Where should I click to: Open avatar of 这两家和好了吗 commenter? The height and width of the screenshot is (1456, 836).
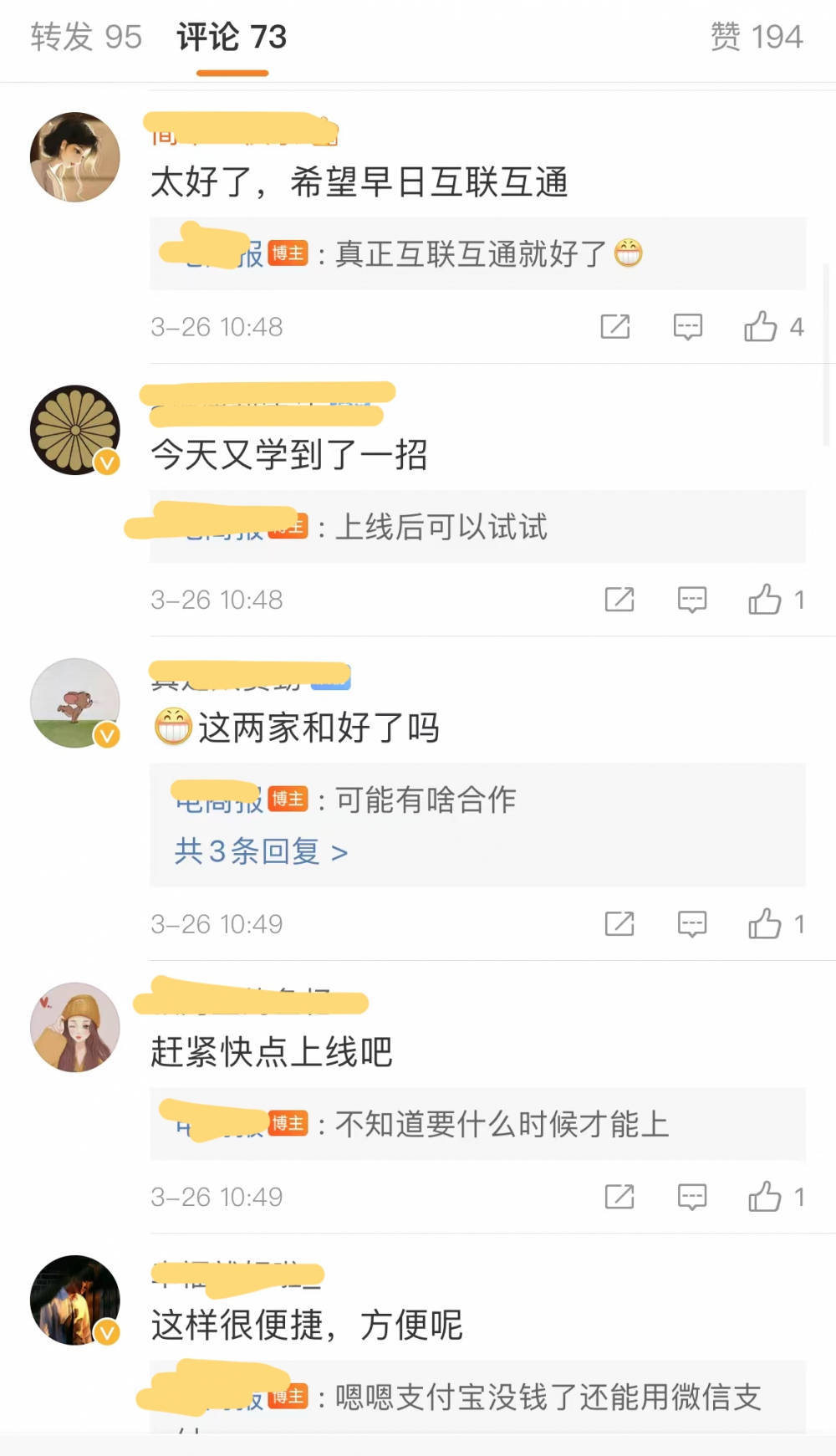(75, 702)
